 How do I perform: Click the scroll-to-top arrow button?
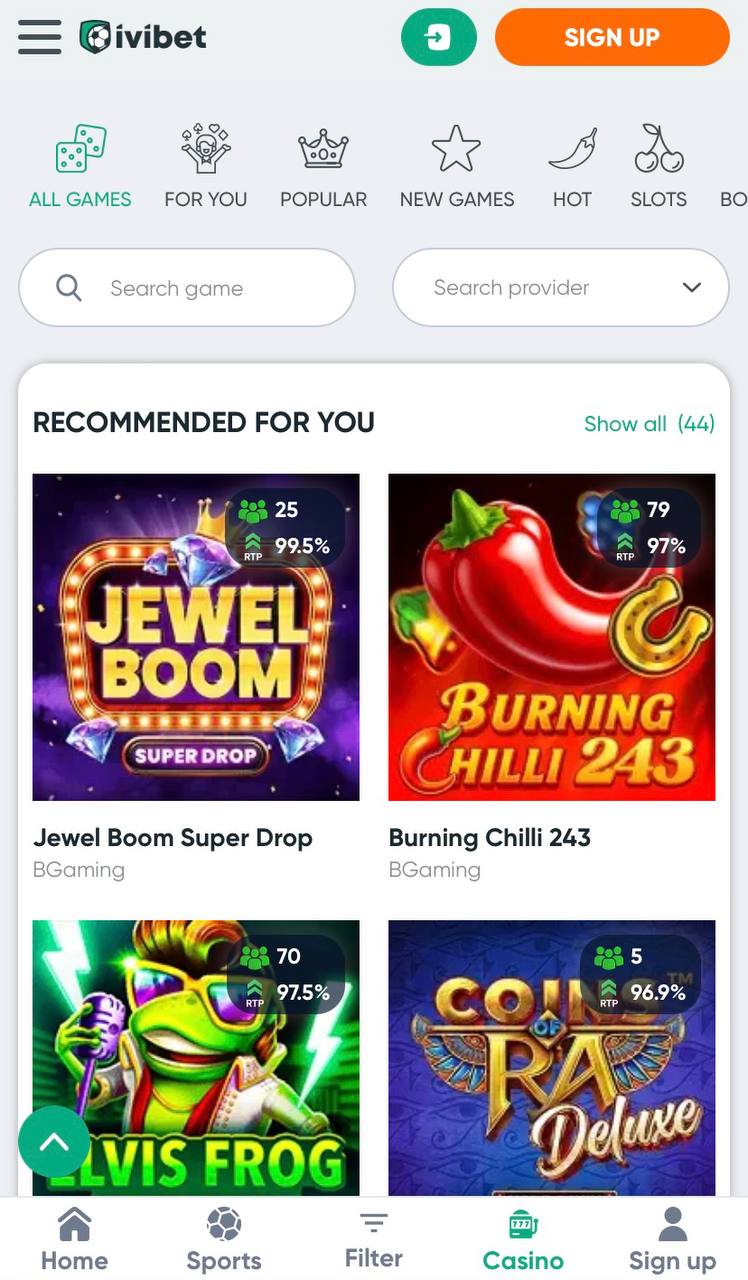[x=53, y=1141]
